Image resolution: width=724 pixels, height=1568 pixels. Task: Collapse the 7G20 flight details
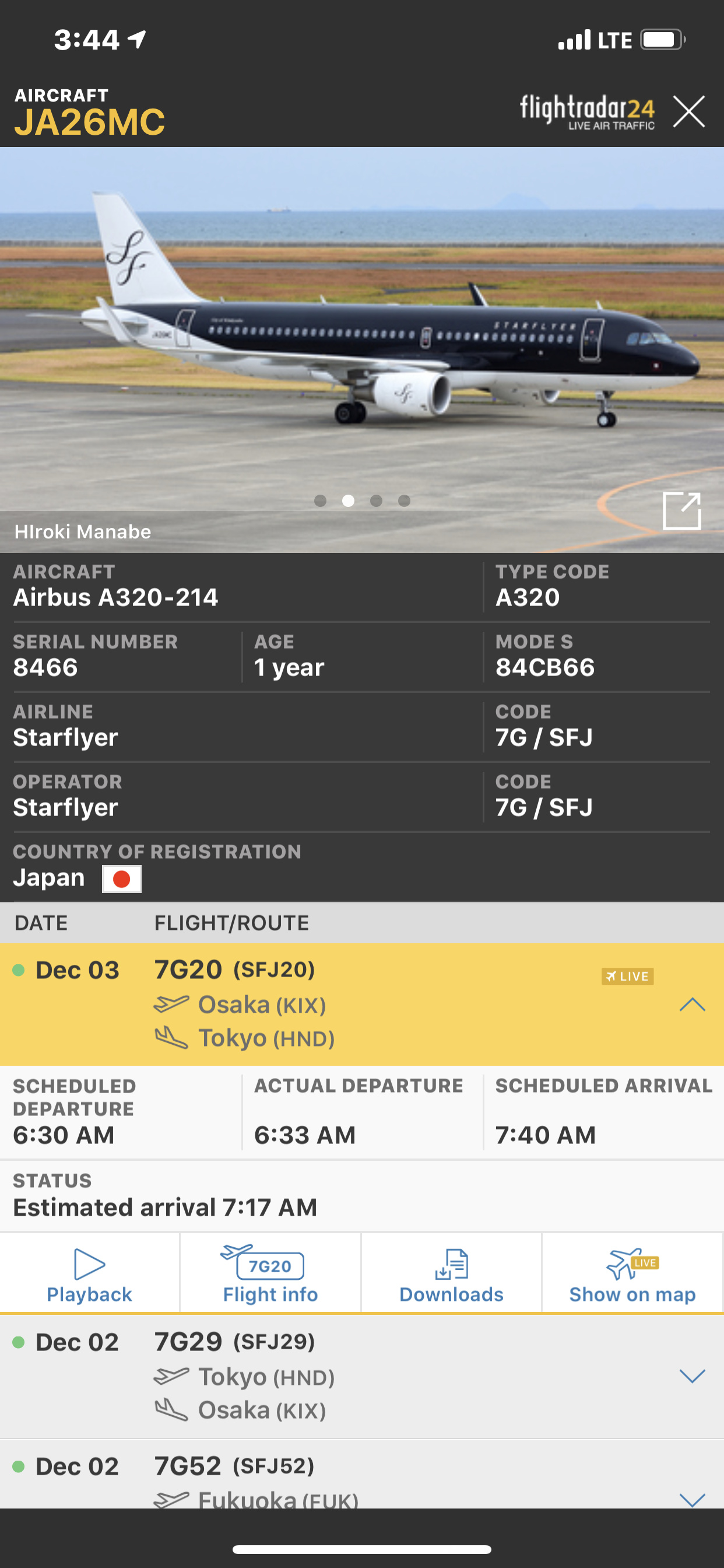[x=692, y=1005]
